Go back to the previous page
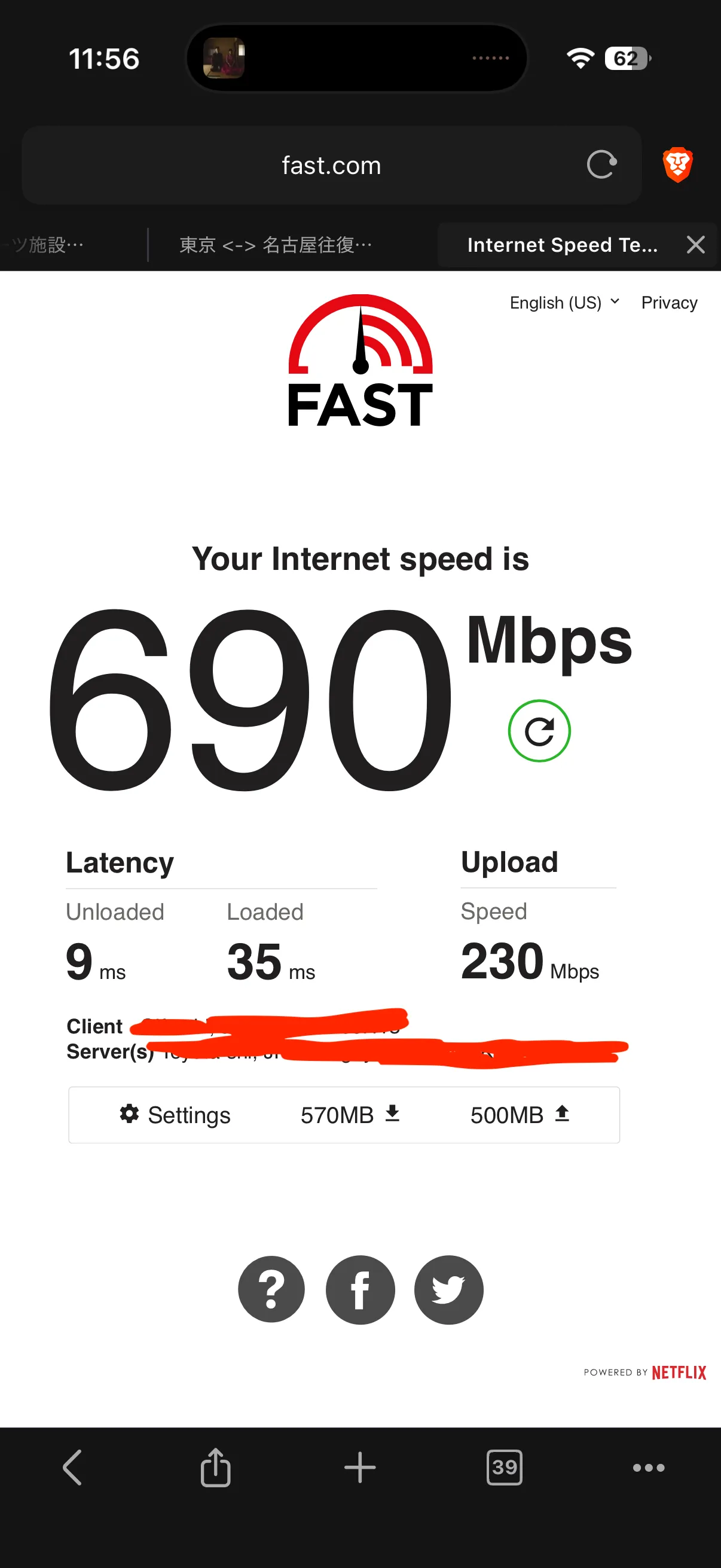The height and width of the screenshot is (1568, 721). click(x=72, y=1467)
